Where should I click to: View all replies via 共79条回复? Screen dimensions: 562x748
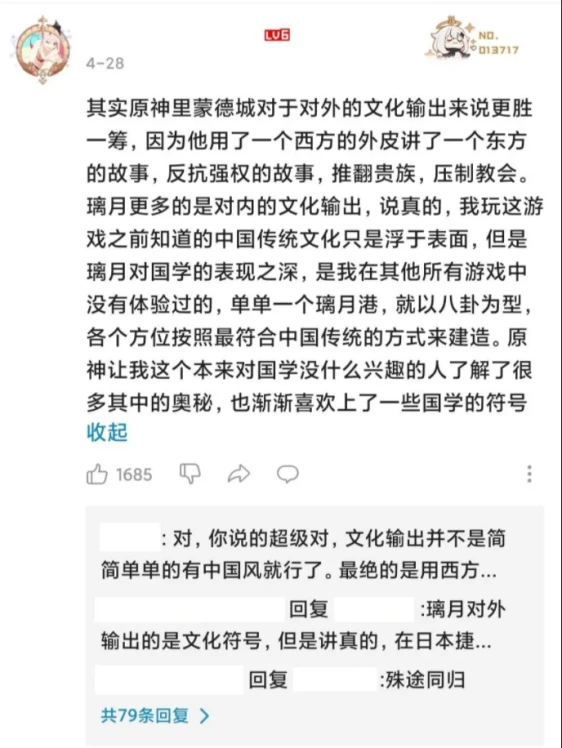155,716
